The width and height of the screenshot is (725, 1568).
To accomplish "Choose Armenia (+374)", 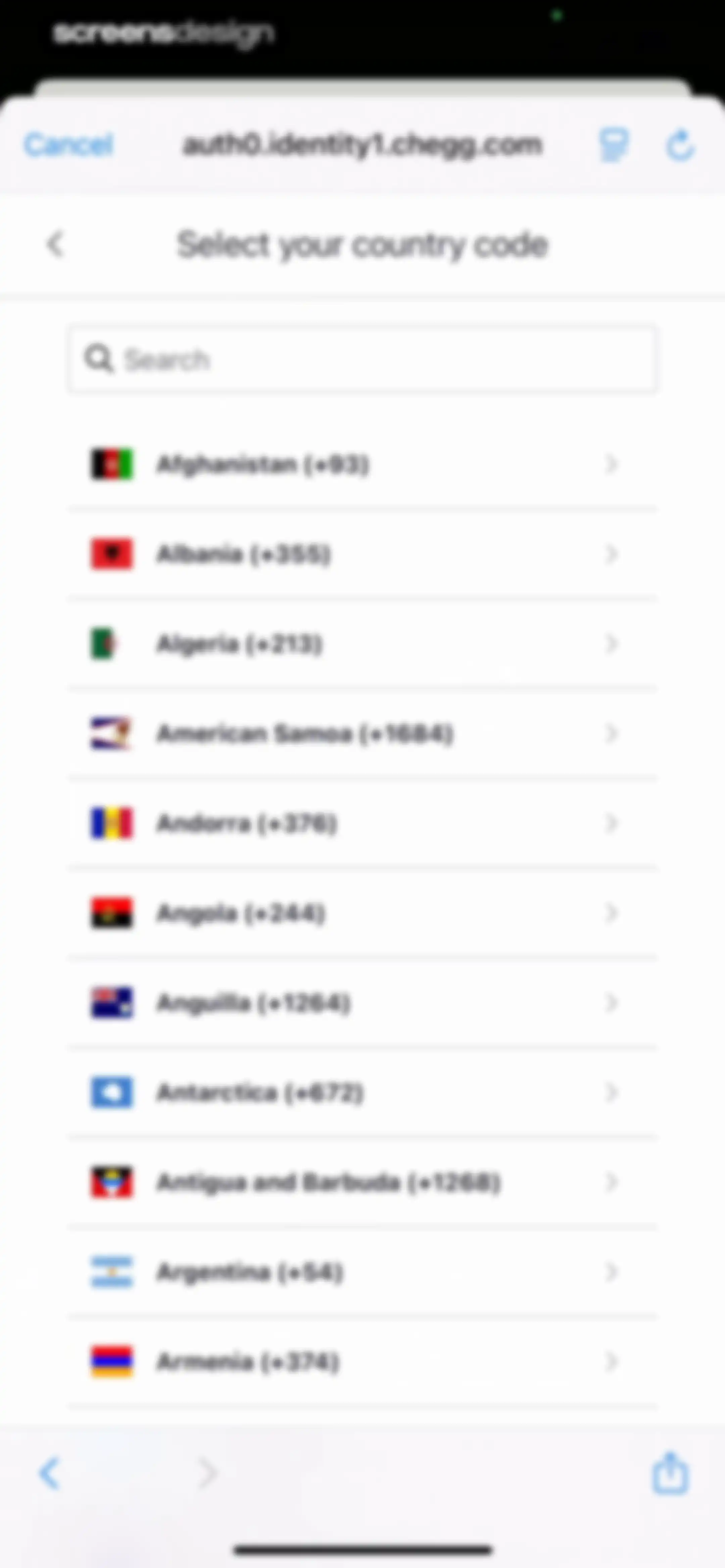I will point(362,1362).
